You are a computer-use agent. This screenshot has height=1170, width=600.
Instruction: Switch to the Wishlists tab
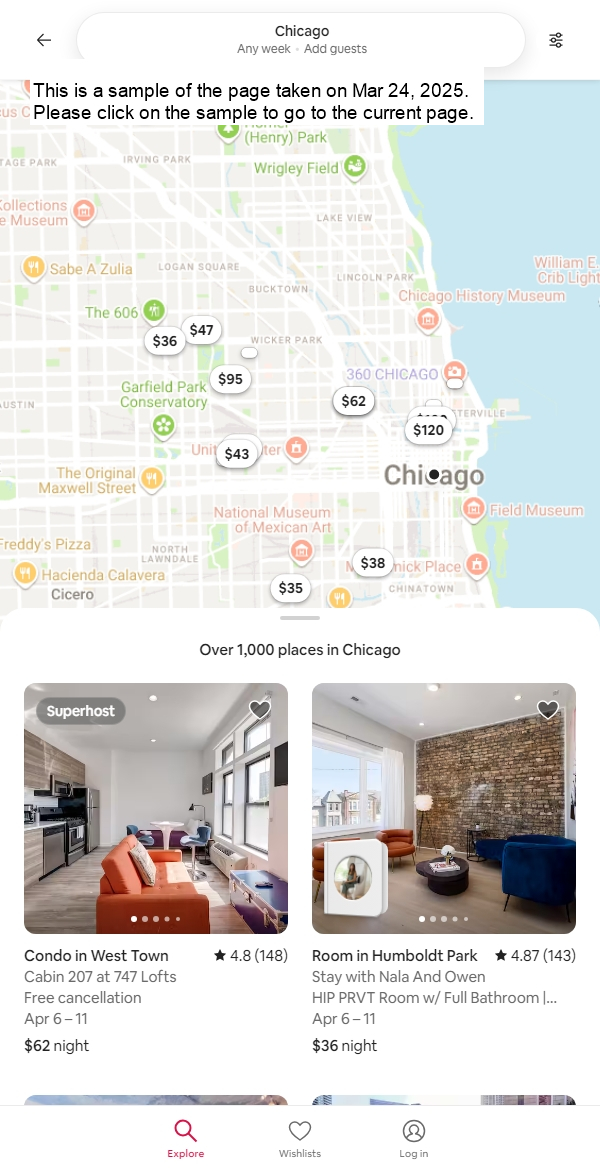click(300, 1138)
